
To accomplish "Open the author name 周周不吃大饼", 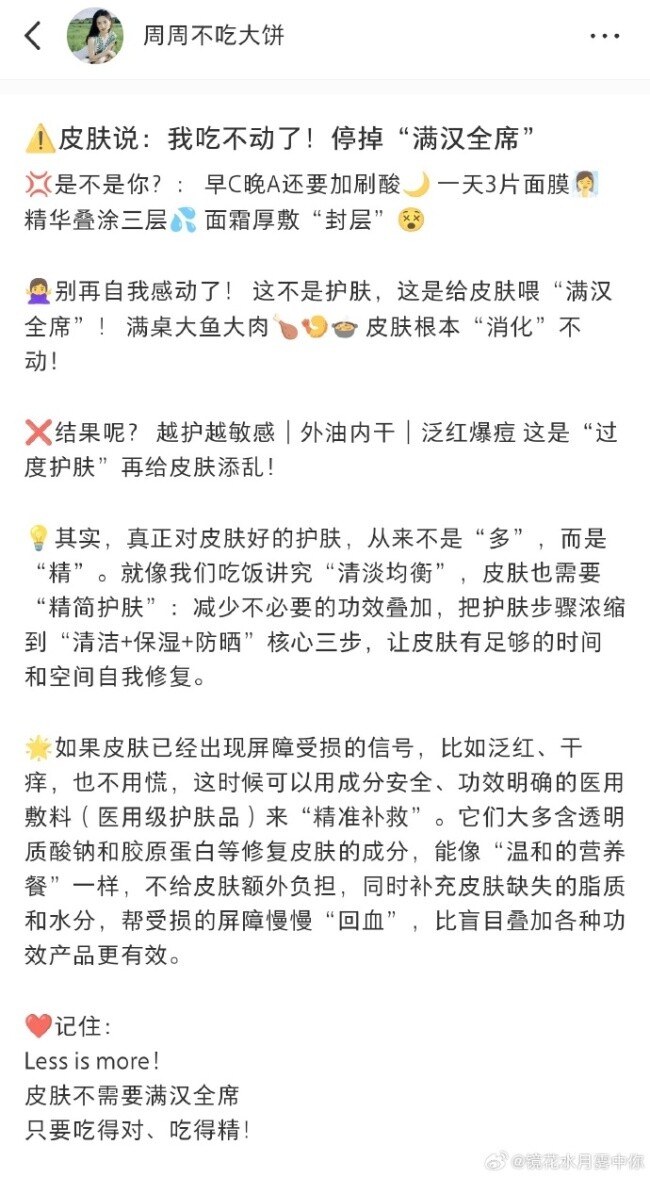I will point(214,35).
